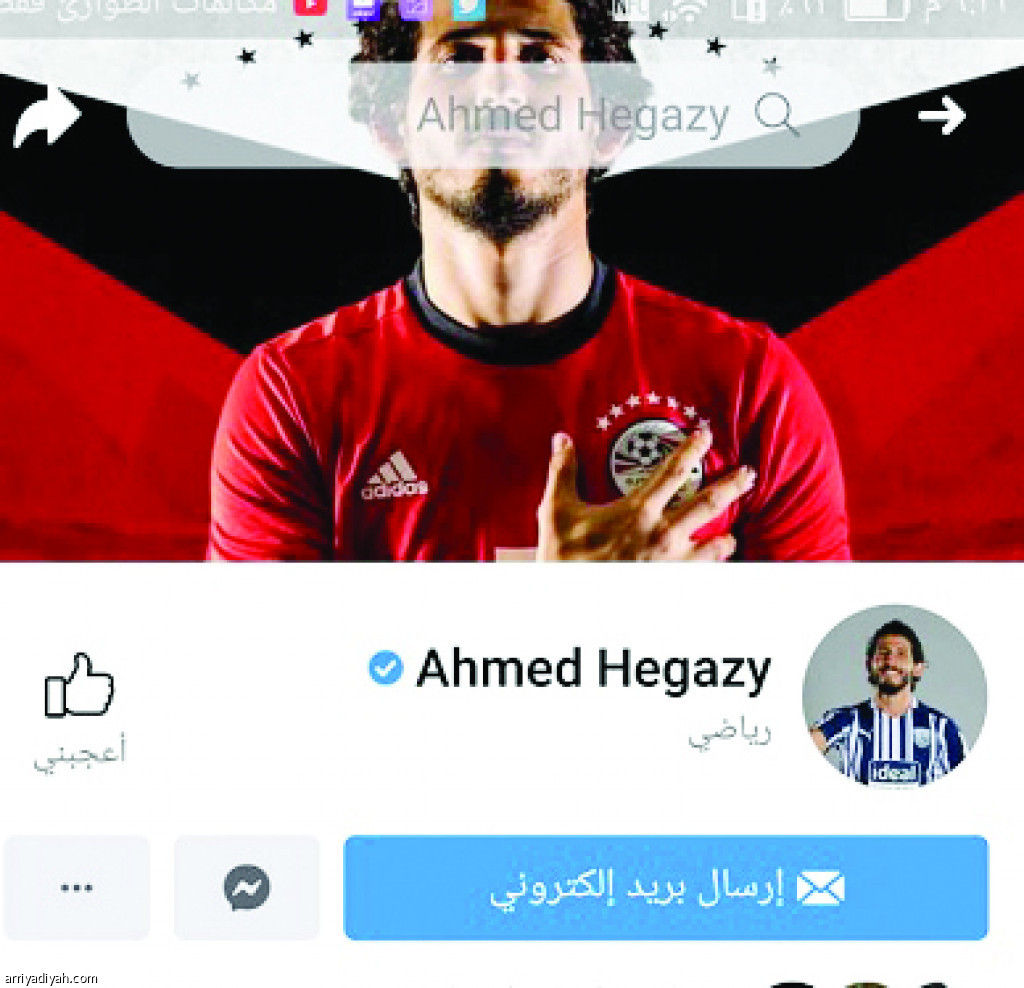Tap the share arrow icon
Screen dimensions: 1024x988
(x=46, y=116)
